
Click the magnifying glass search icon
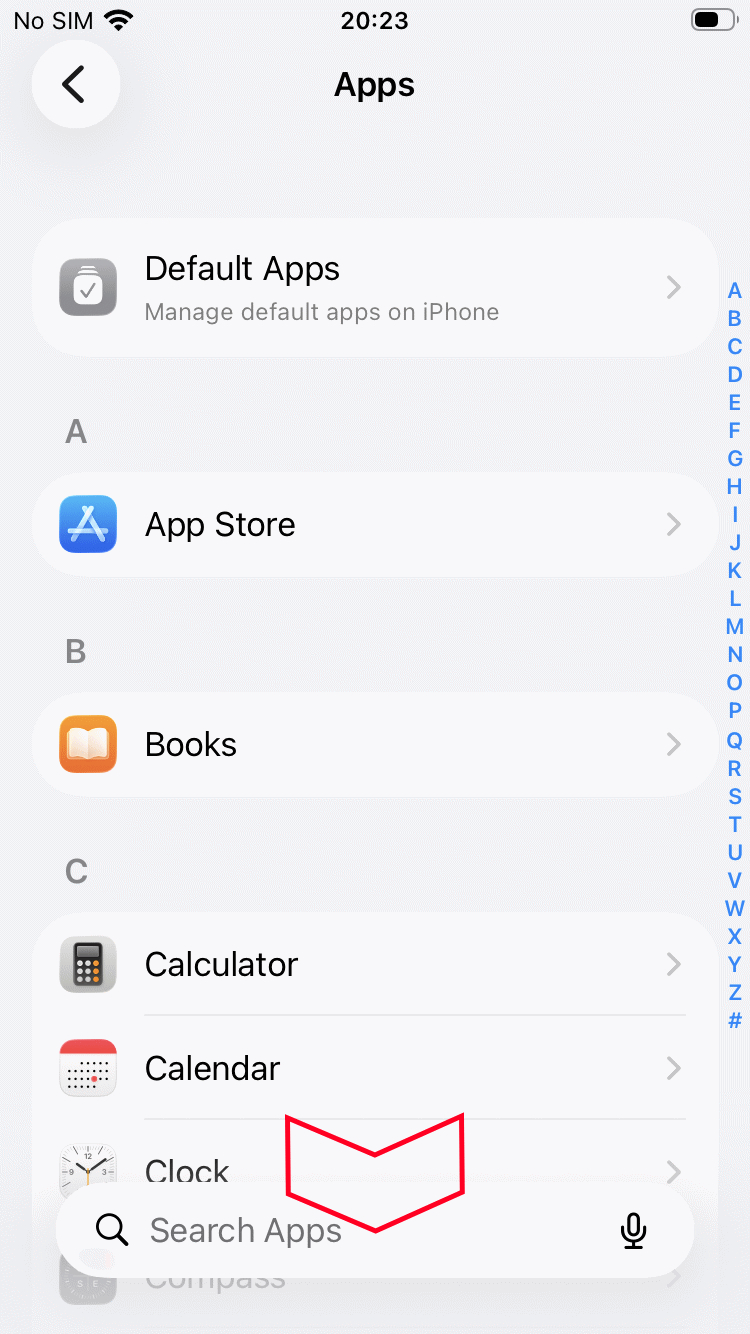click(x=111, y=1231)
